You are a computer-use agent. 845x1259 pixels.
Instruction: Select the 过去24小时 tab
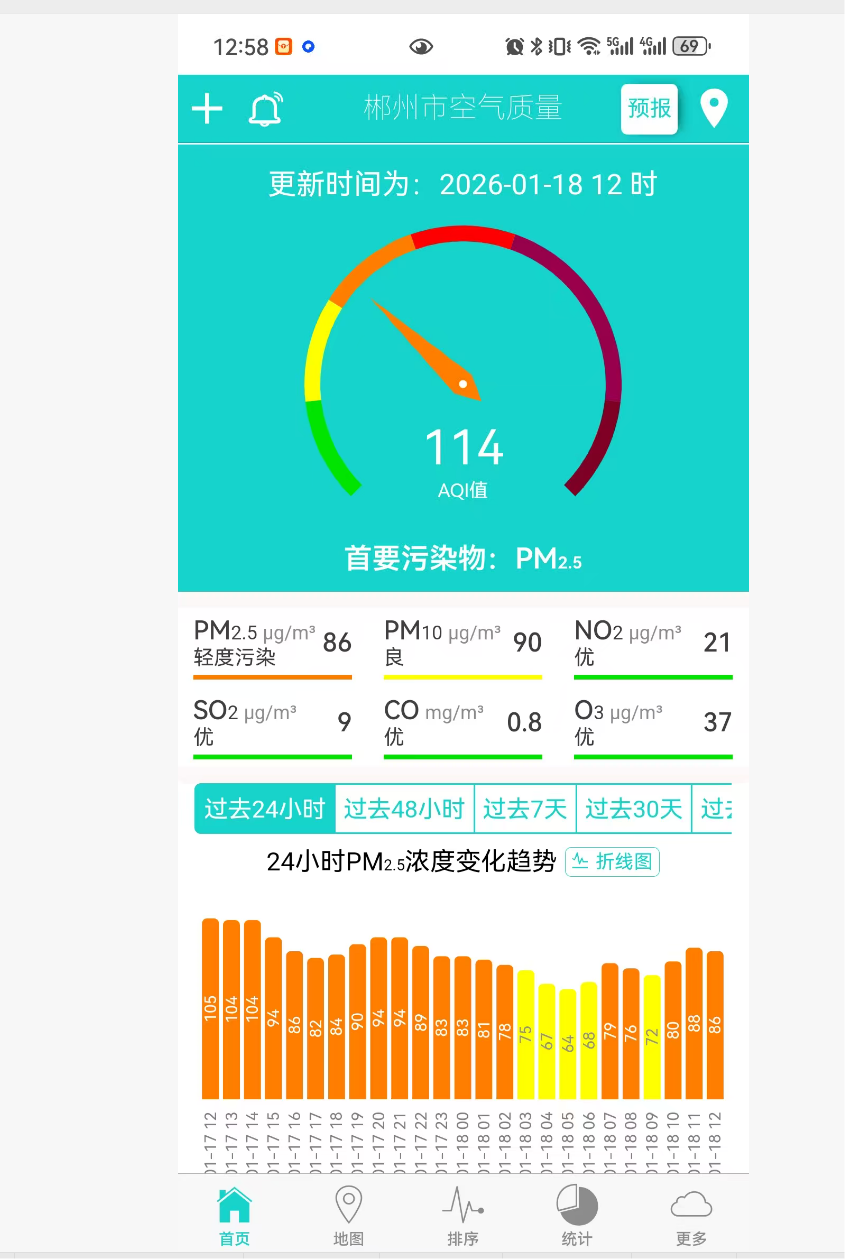pyautogui.click(x=264, y=808)
